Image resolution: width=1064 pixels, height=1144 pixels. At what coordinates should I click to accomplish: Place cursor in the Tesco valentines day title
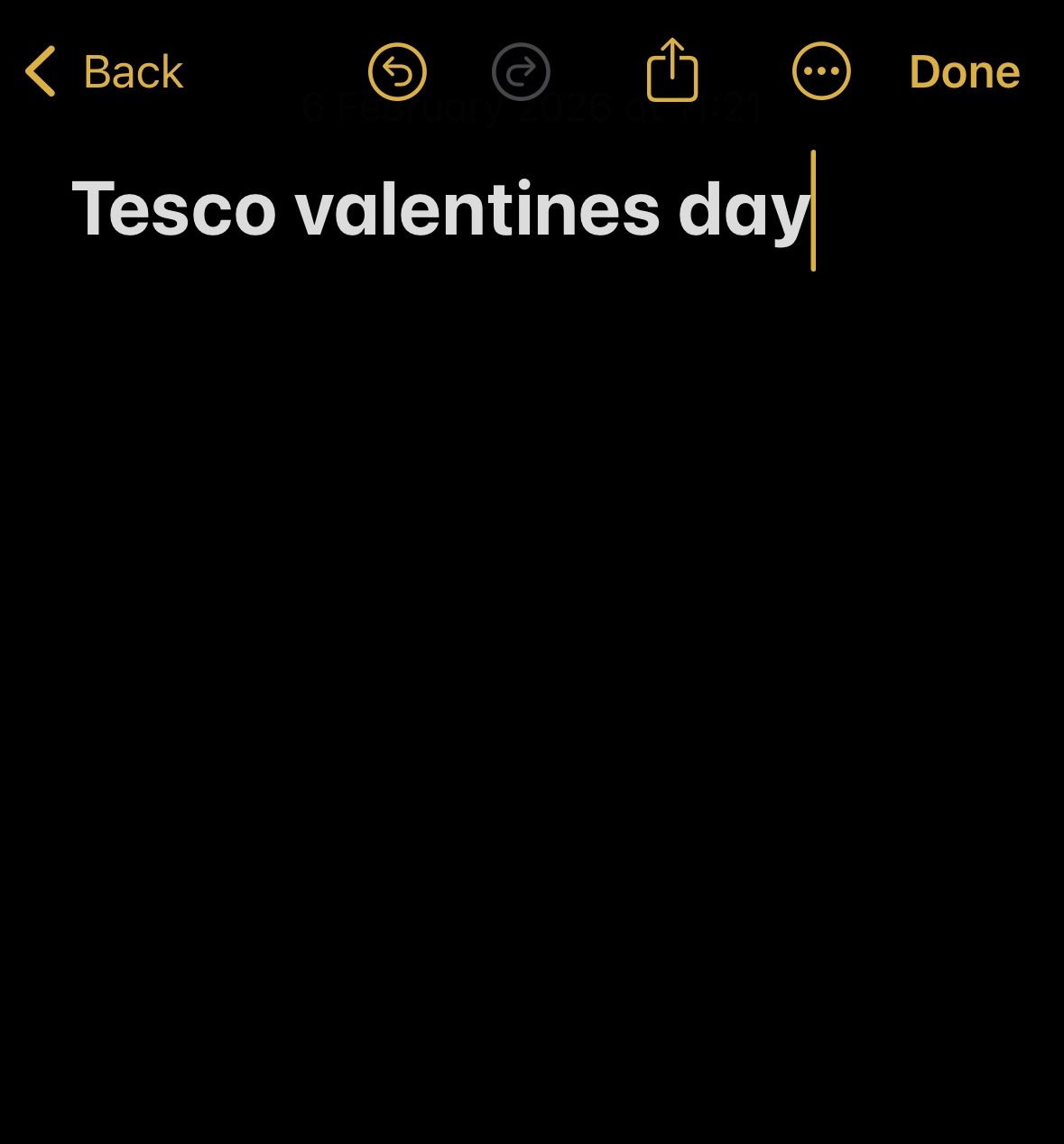(x=440, y=210)
